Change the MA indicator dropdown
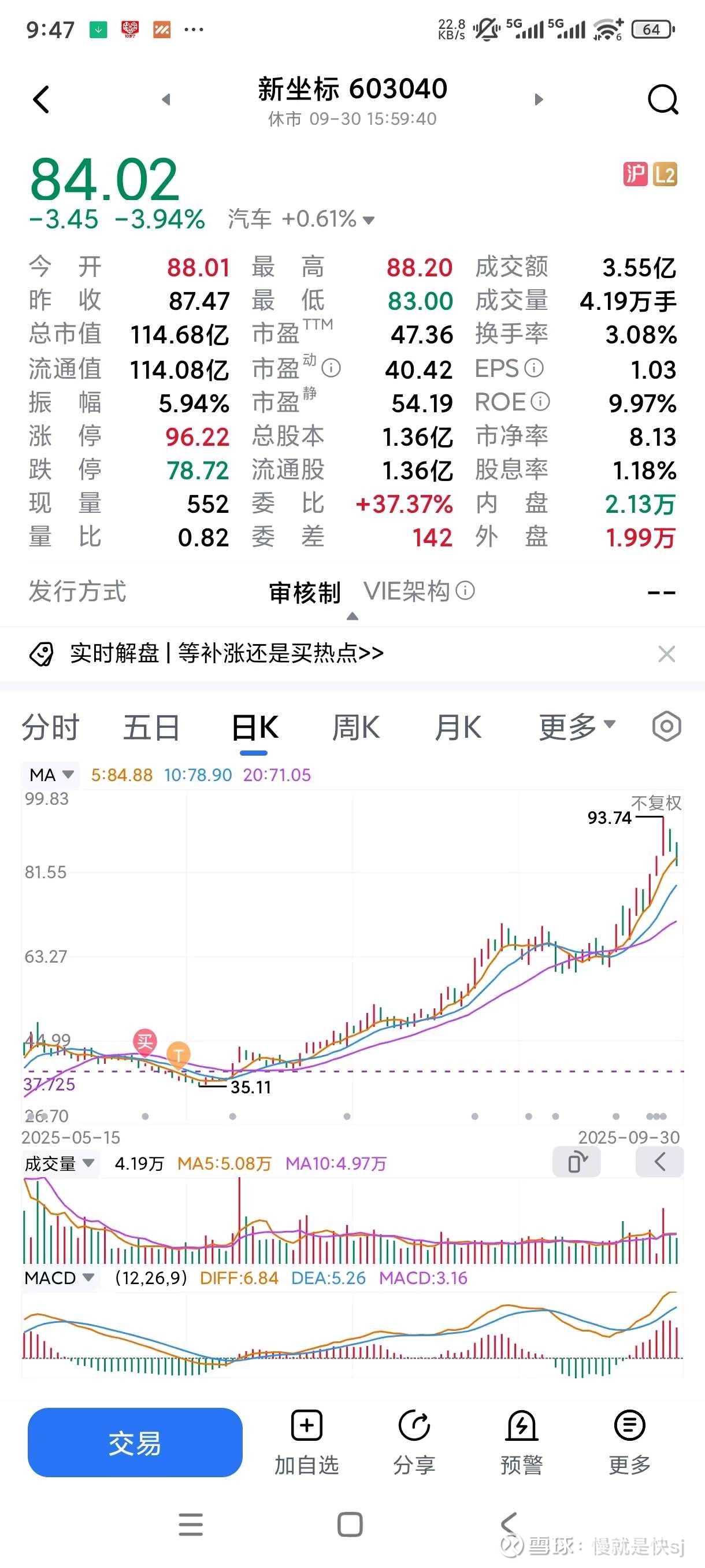The height and width of the screenshot is (1568, 705). coord(51,774)
